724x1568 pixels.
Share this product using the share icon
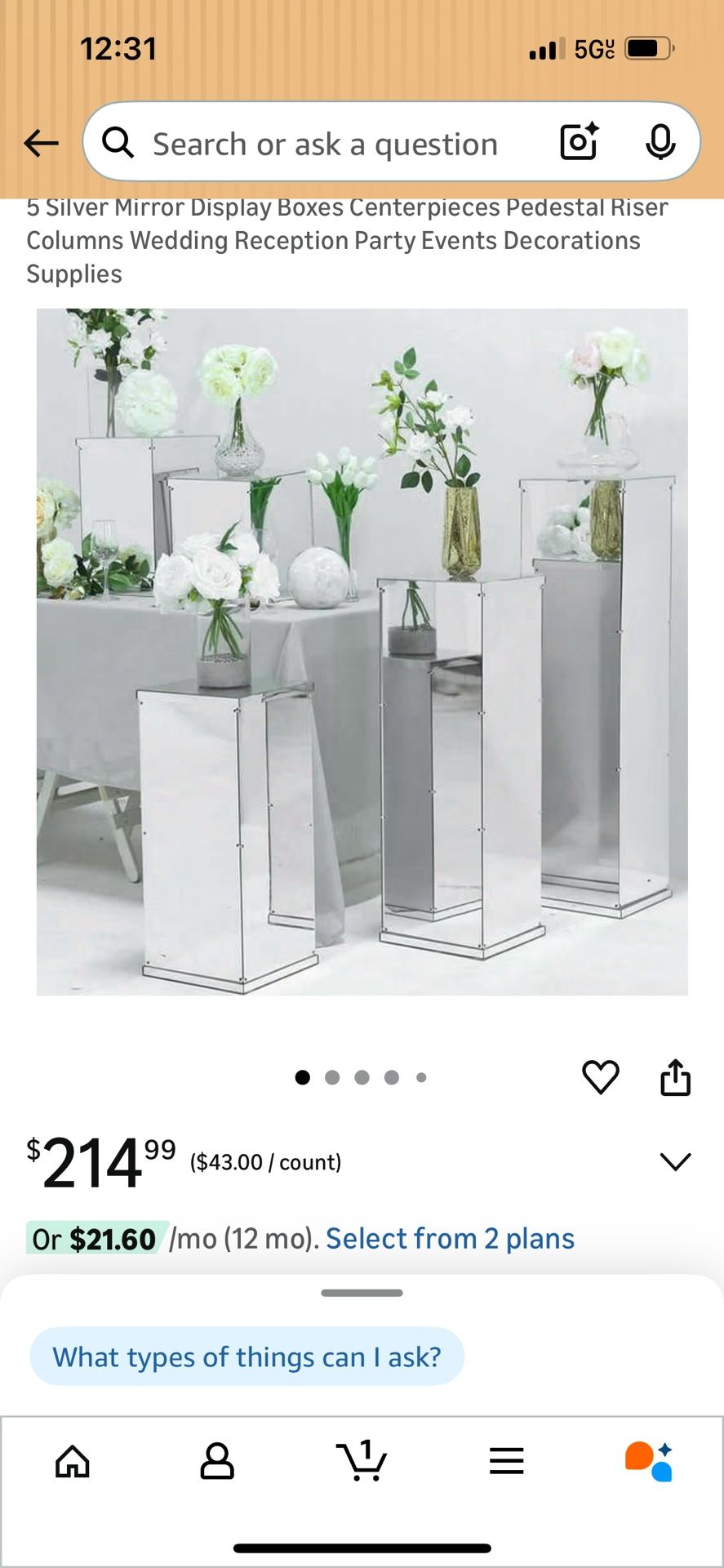676,1076
